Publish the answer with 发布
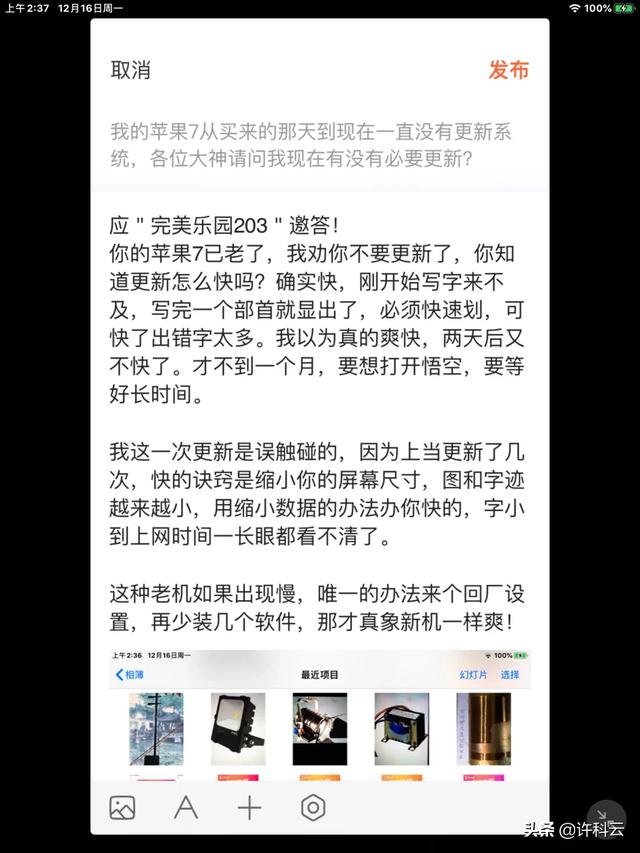Viewport: 640px width, 853px height. (x=509, y=70)
